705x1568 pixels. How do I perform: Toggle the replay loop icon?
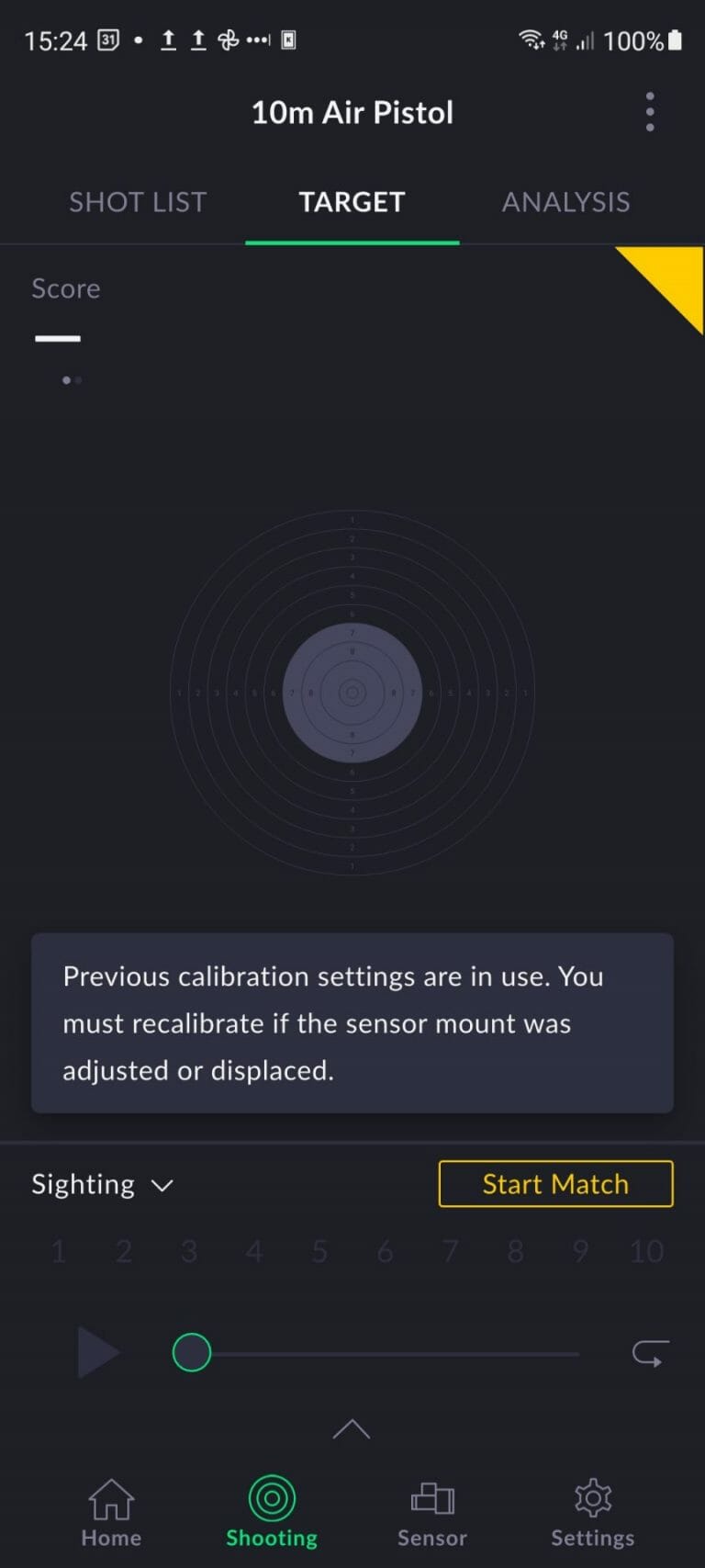pyautogui.click(x=650, y=1353)
